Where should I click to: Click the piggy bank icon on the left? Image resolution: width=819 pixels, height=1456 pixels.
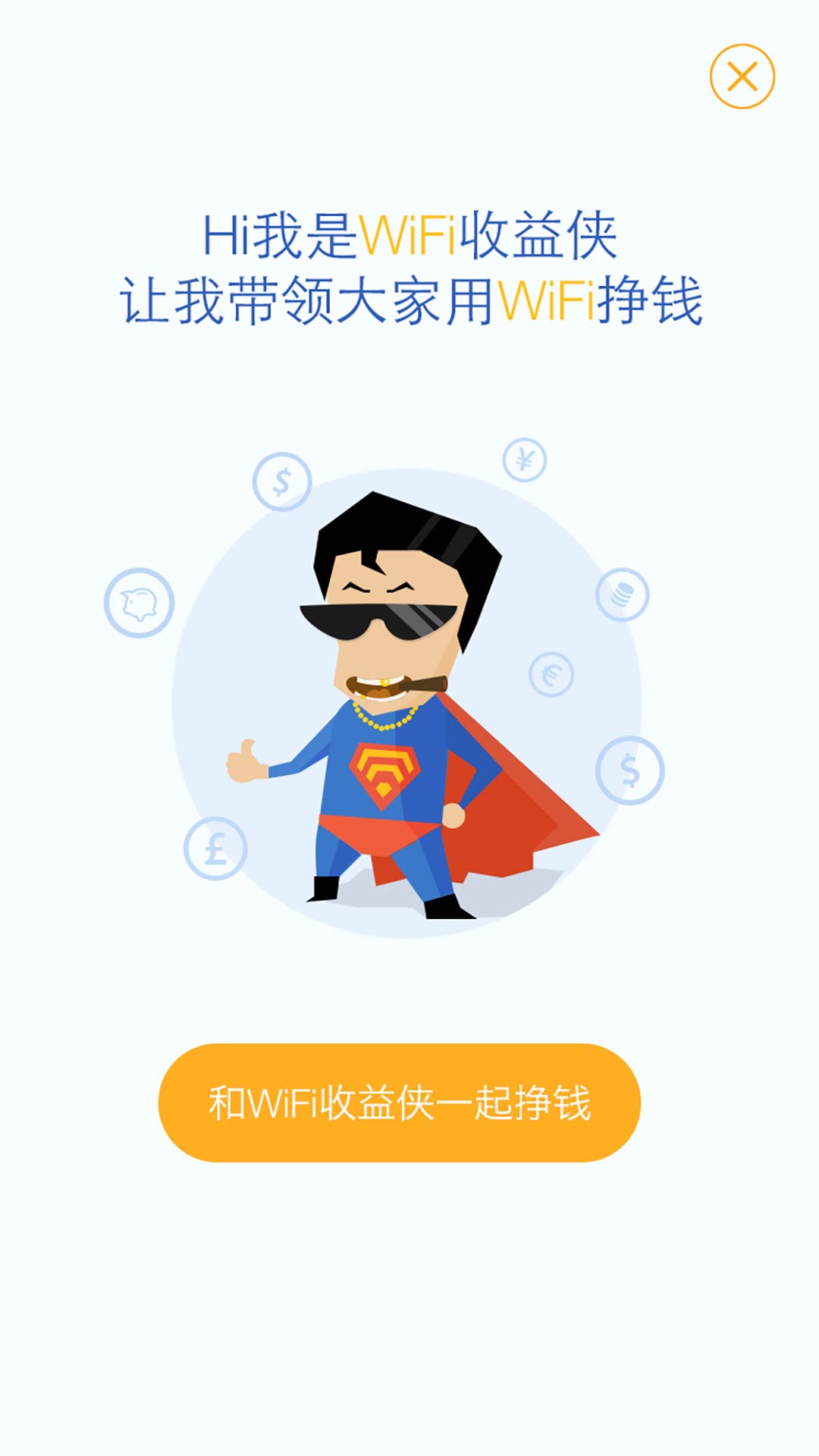tap(138, 603)
